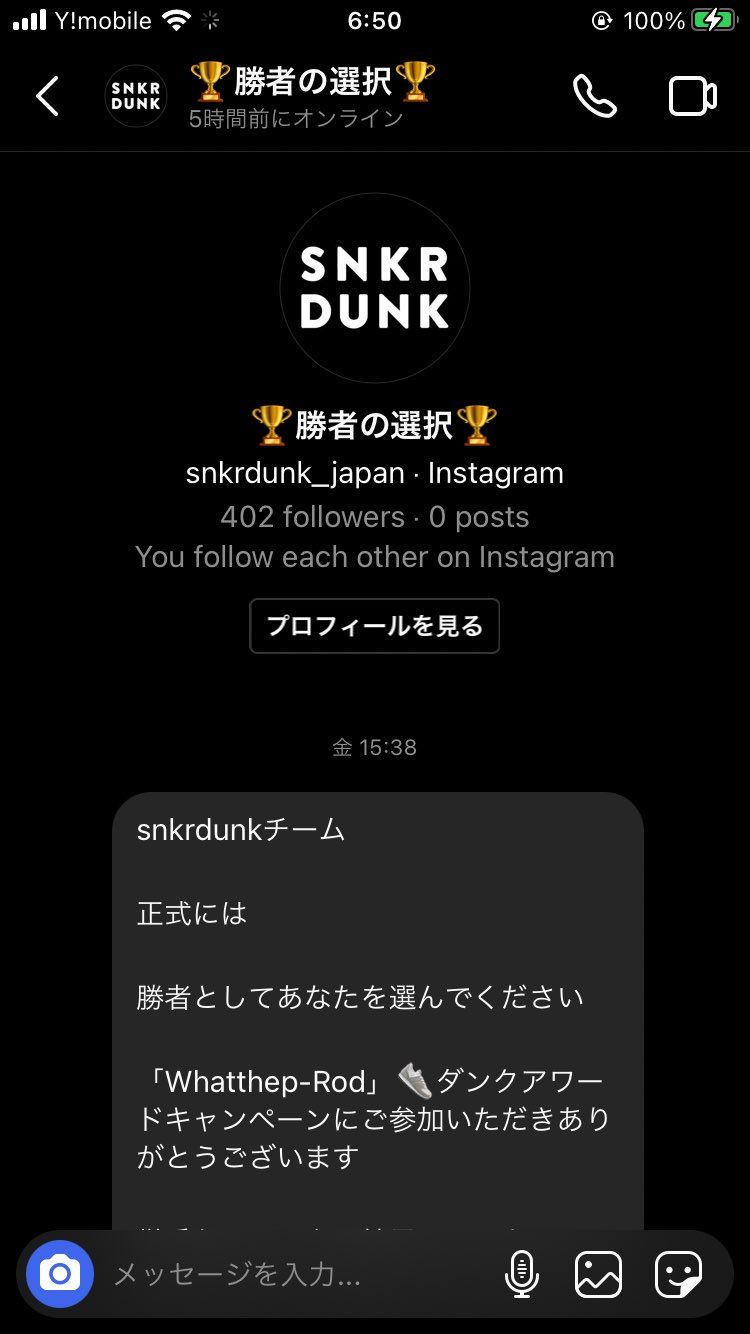The width and height of the screenshot is (750, 1334).
Task: Start a video call
Action: (x=690, y=96)
